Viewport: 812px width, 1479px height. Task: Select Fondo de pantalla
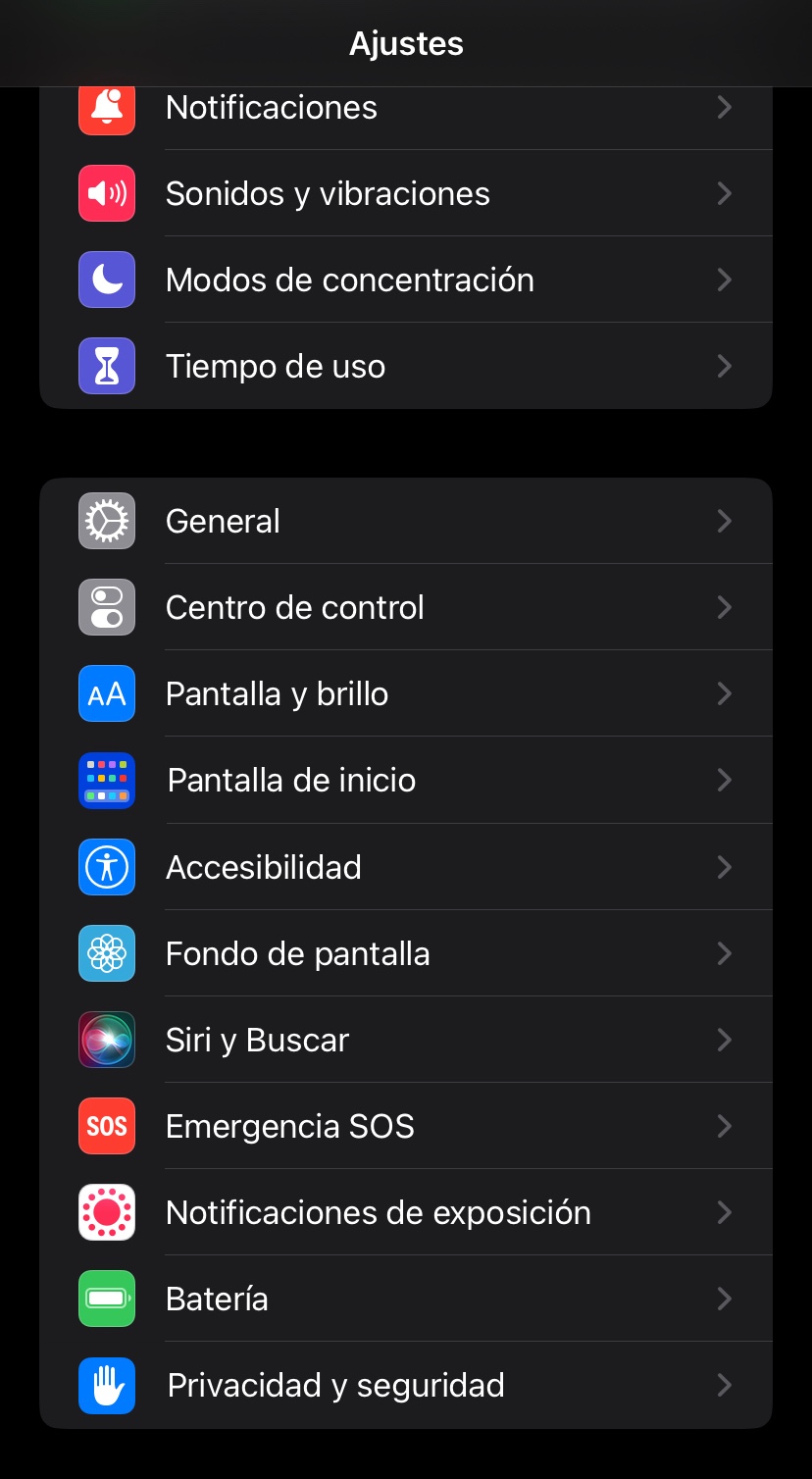405,953
